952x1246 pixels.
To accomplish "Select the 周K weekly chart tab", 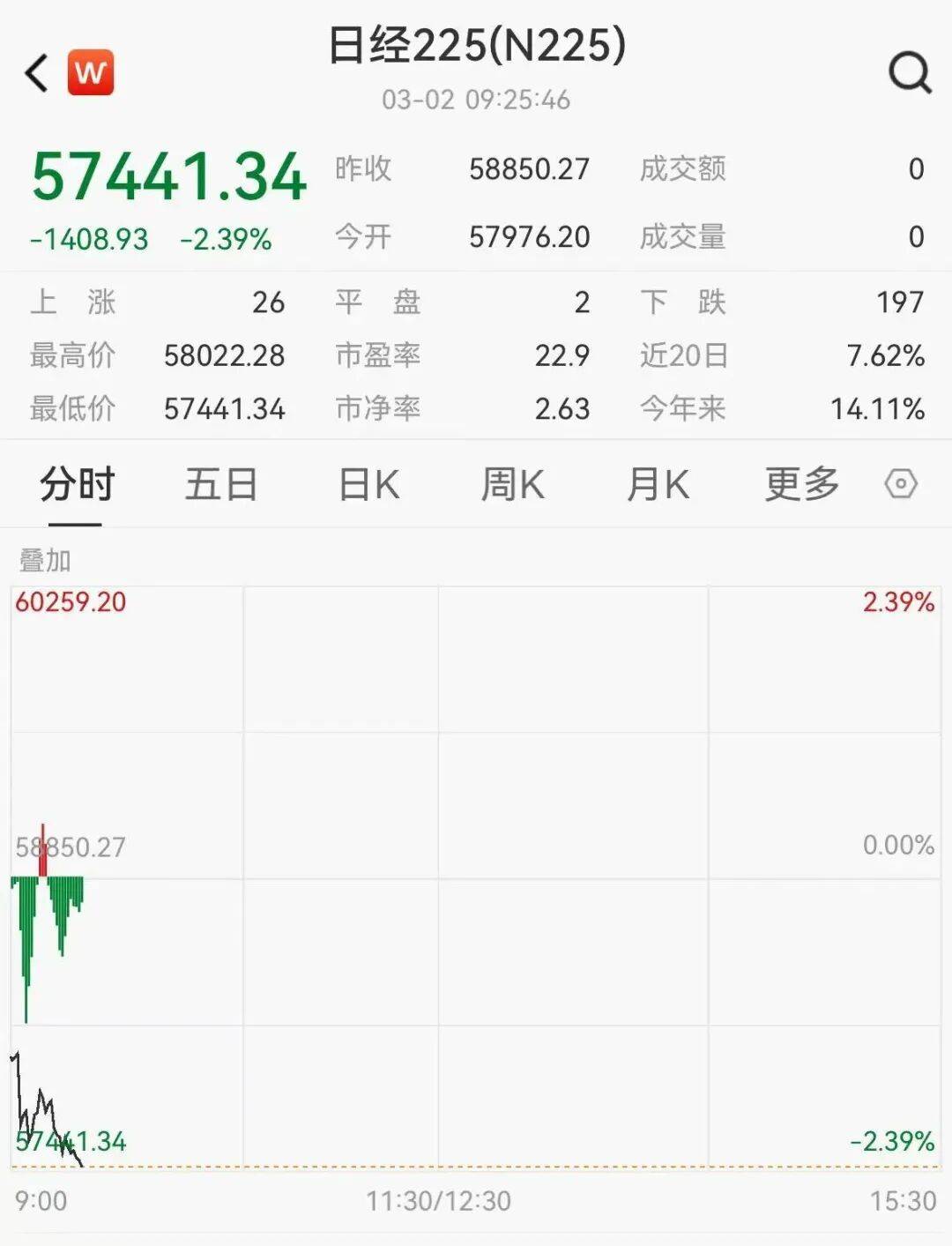I will tap(512, 484).
